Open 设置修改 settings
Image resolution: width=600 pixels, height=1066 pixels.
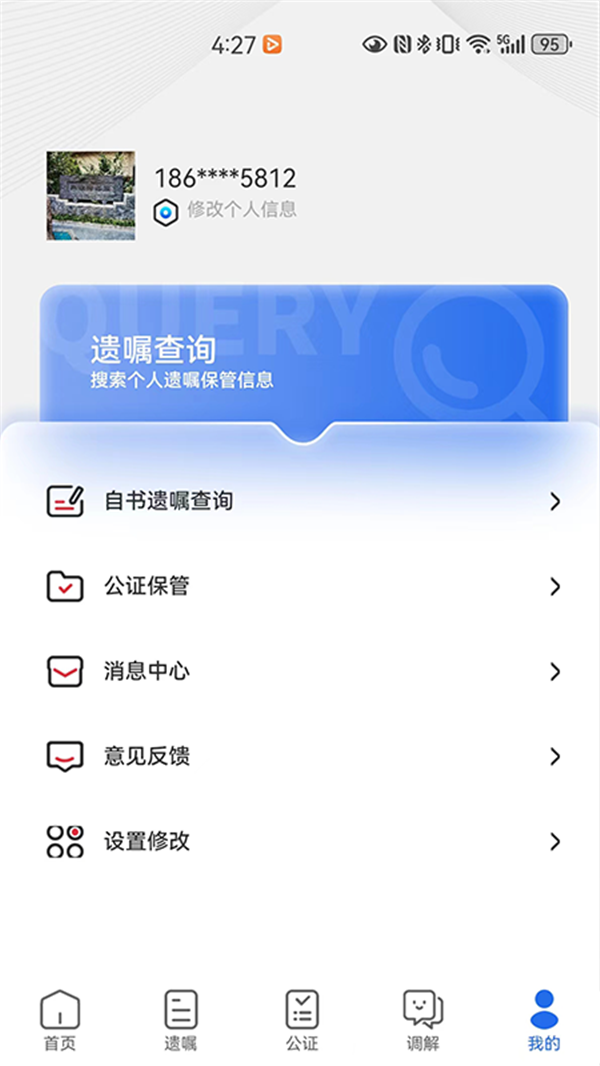pyautogui.click(x=300, y=842)
